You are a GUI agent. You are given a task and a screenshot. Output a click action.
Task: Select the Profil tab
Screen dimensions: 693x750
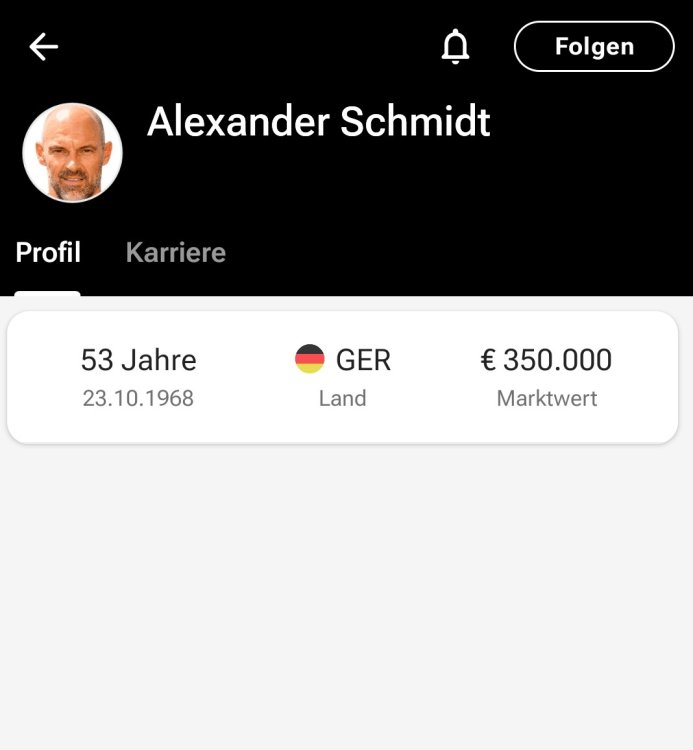pos(48,253)
